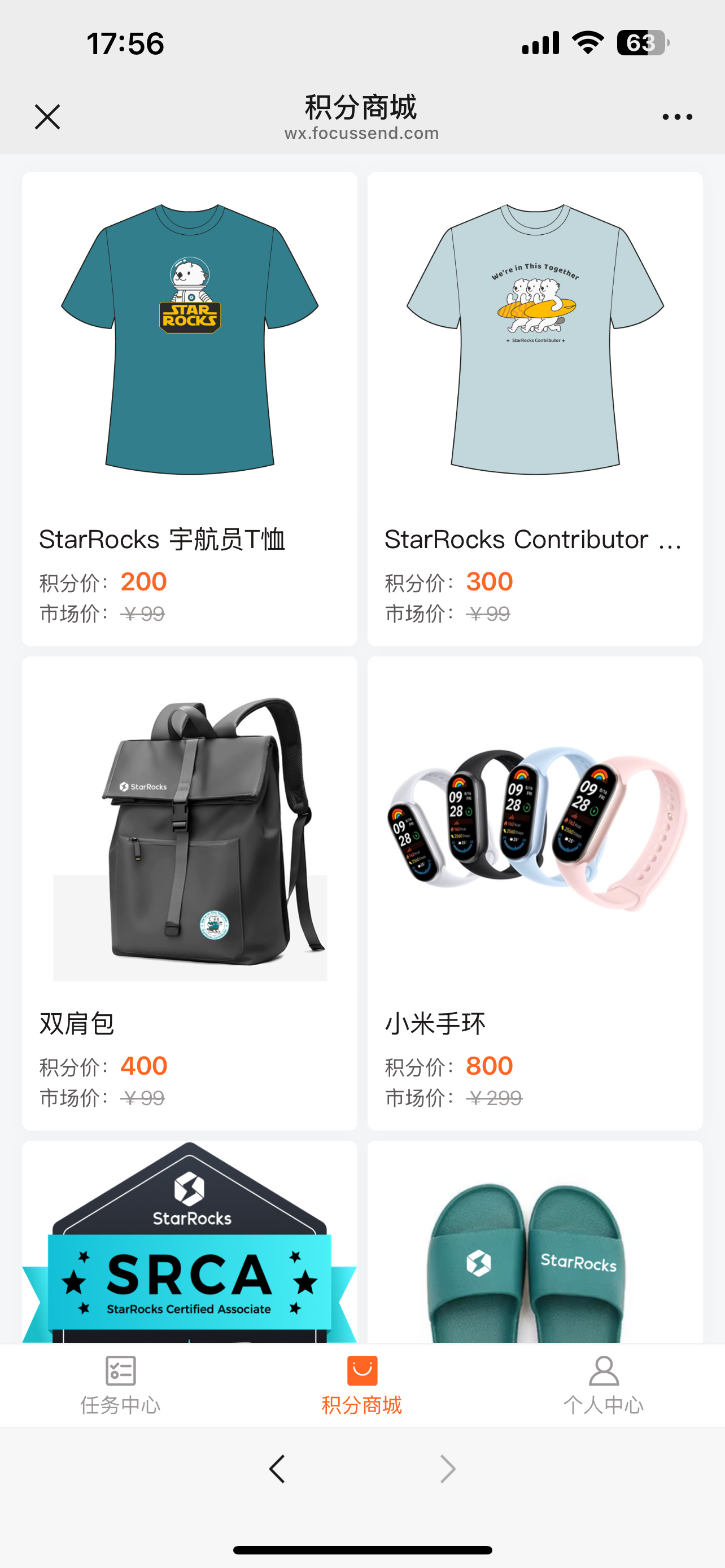Go to the 个人中心 tab
This screenshot has height=1568, width=725.
click(603, 1385)
